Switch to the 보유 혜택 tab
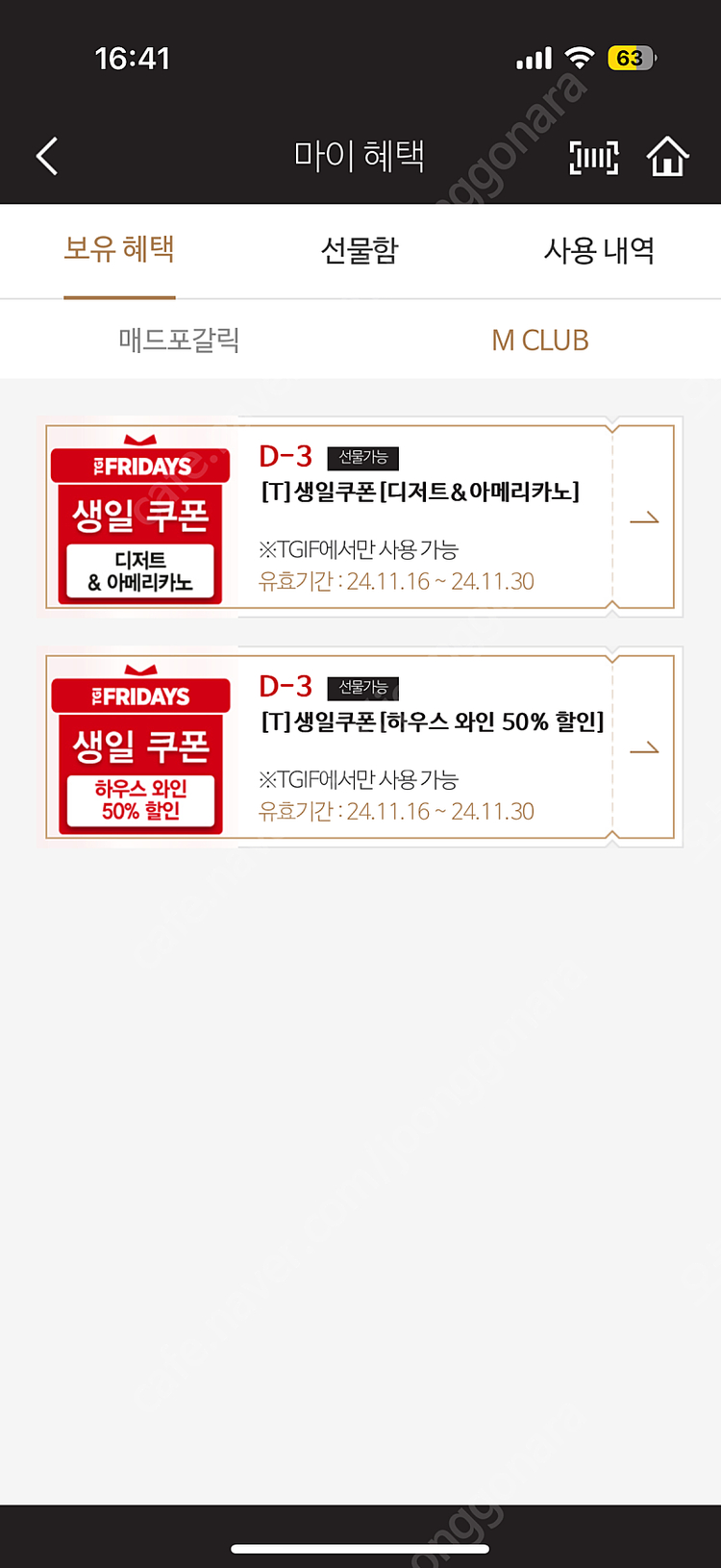The image size is (721, 1568). click(119, 250)
